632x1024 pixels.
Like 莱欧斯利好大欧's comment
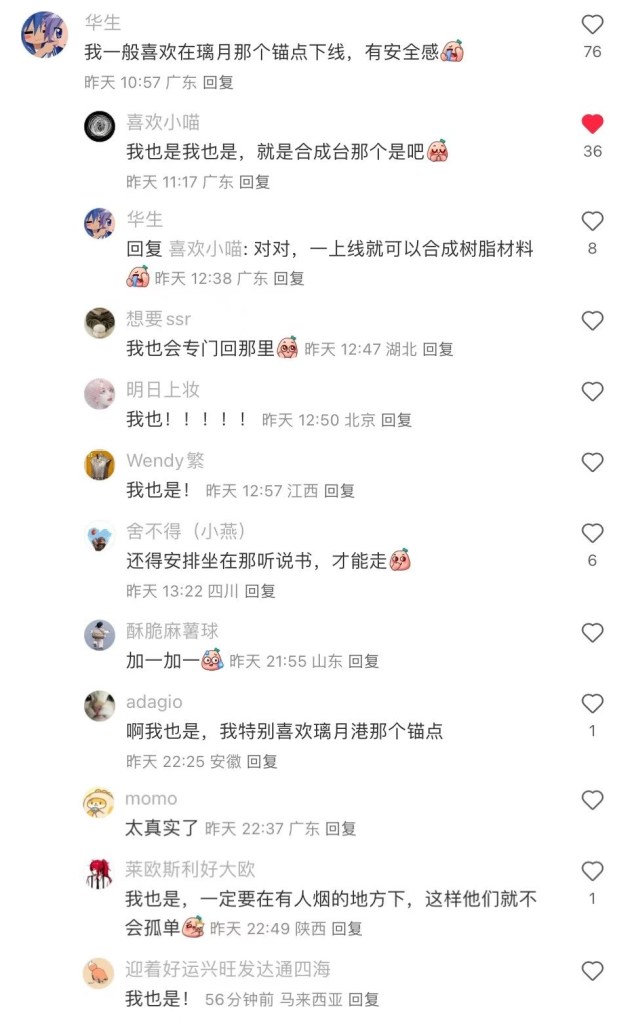592,871
